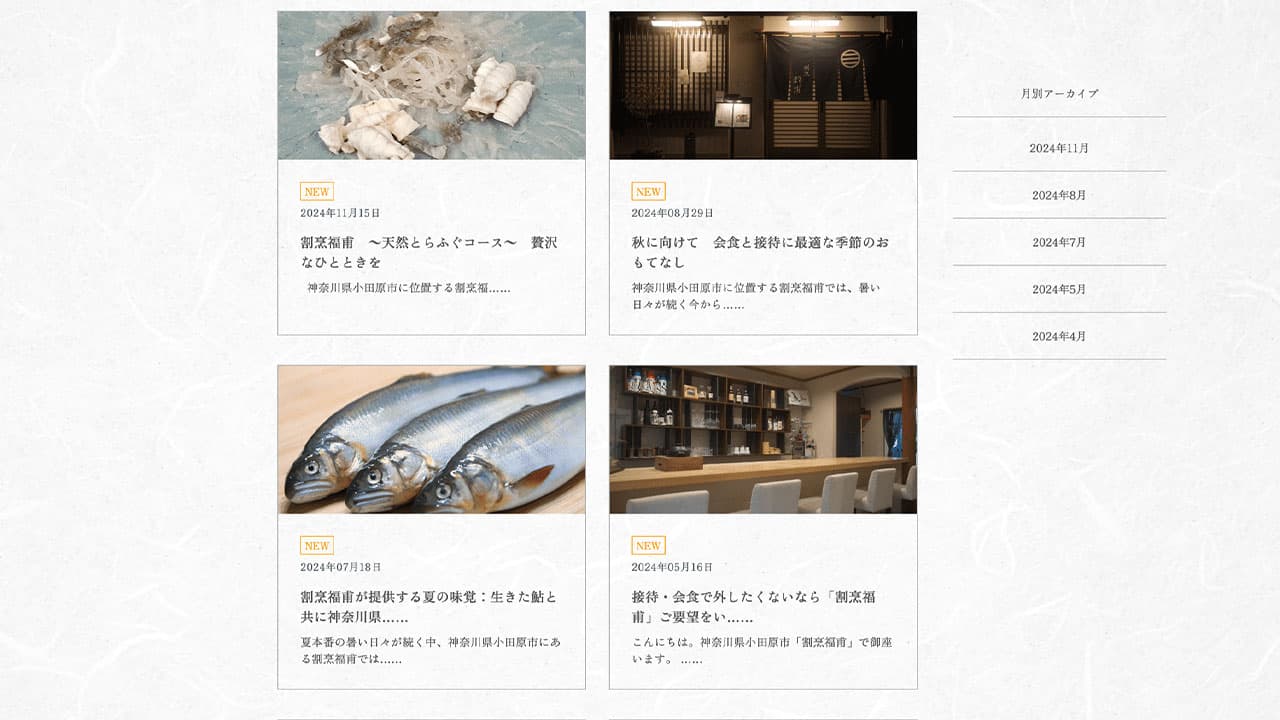Viewport: 1280px width, 720px height.
Task: Open the 夏の味覚 生きた鮎 article card
Action: [x=430, y=606]
